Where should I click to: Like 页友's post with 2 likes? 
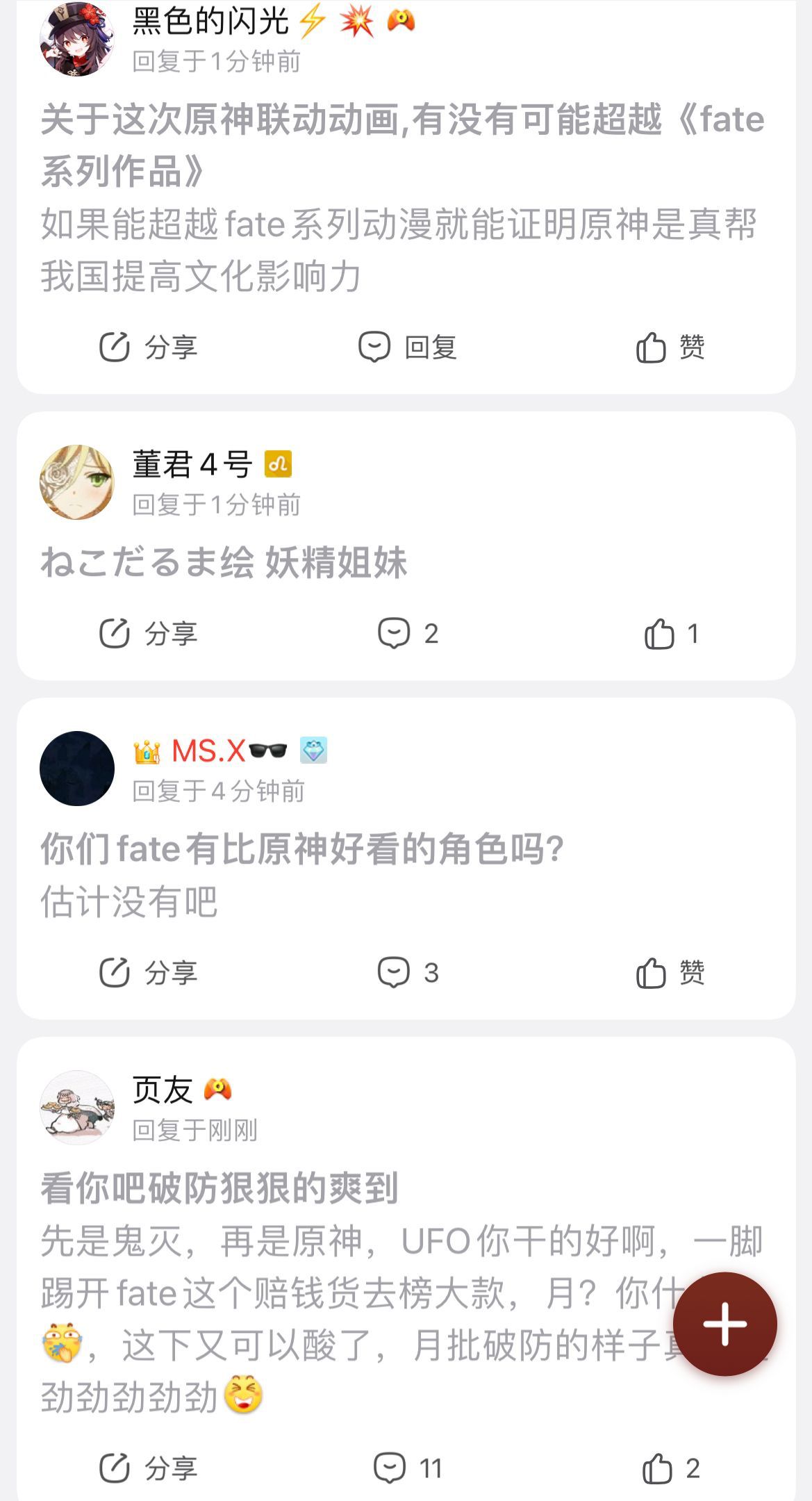pyautogui.click(x=671, y=1468)
